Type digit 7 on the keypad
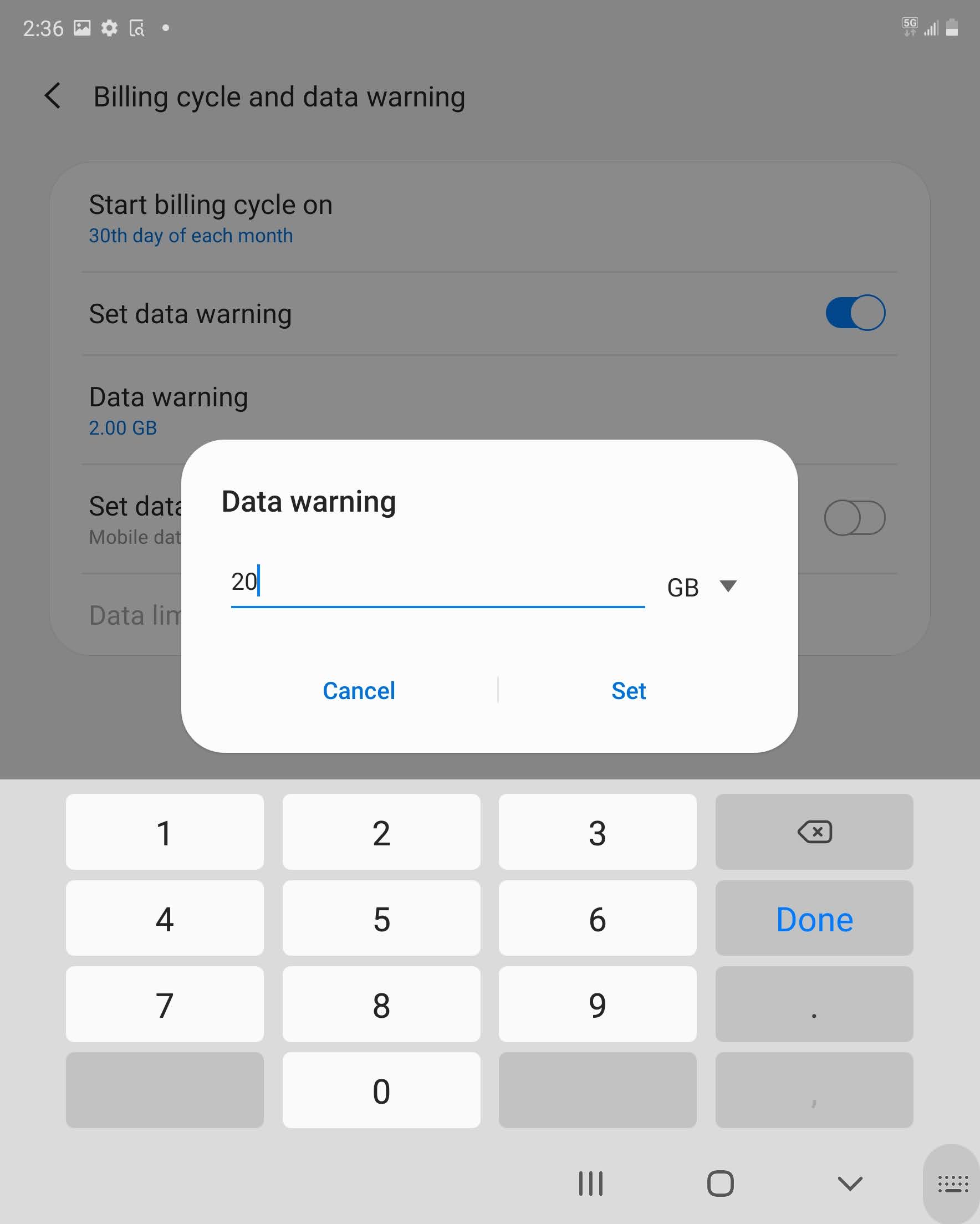 [165, 1005]
